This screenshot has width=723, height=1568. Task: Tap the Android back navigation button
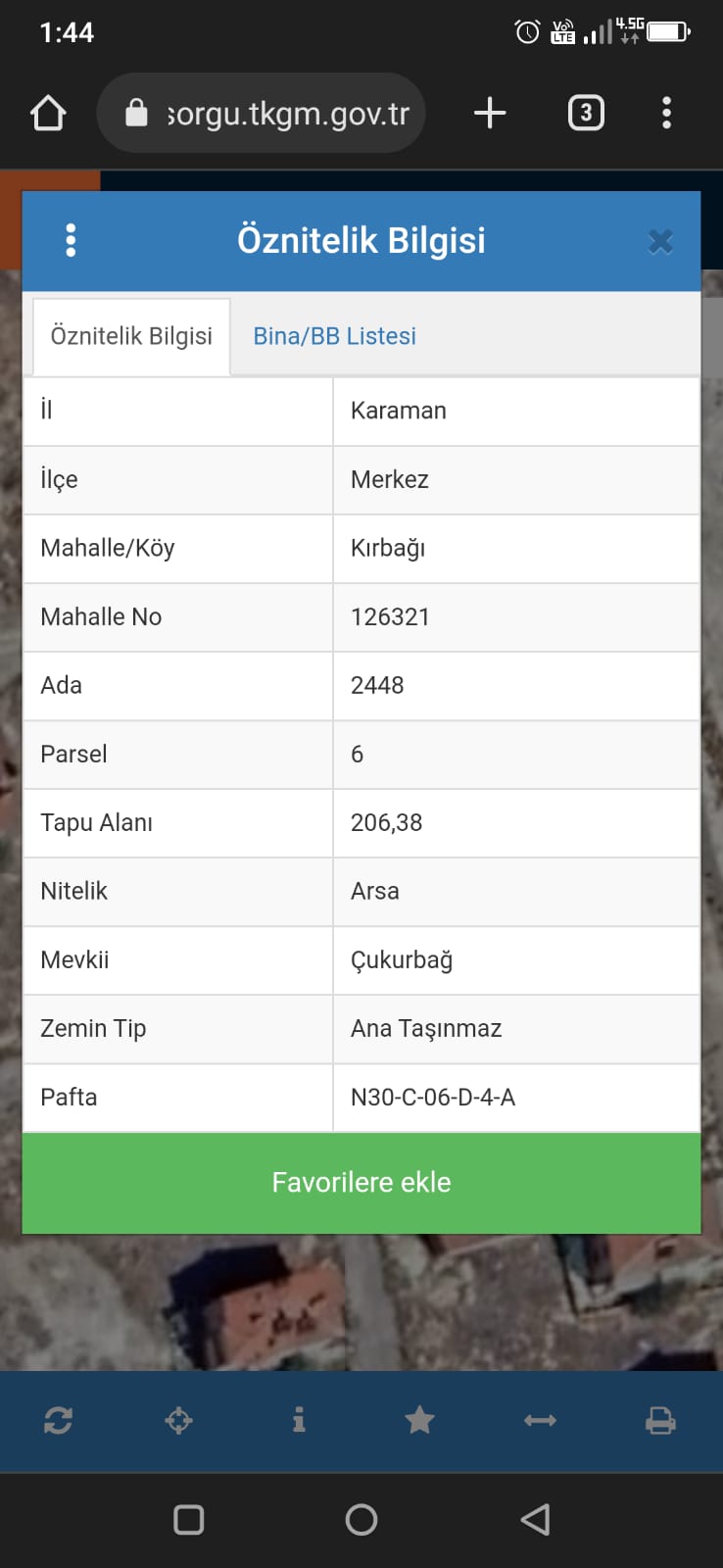coord(534,1518)
